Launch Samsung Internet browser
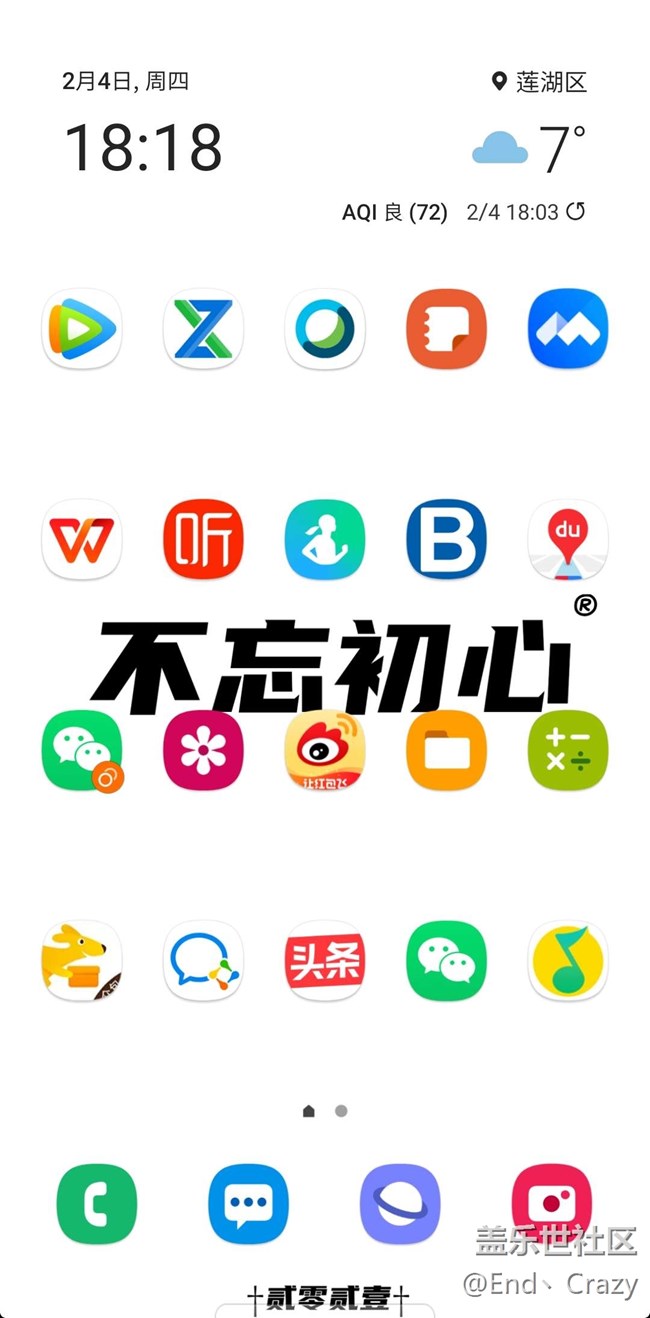 pyautogui.click(x=400, y=1204)
